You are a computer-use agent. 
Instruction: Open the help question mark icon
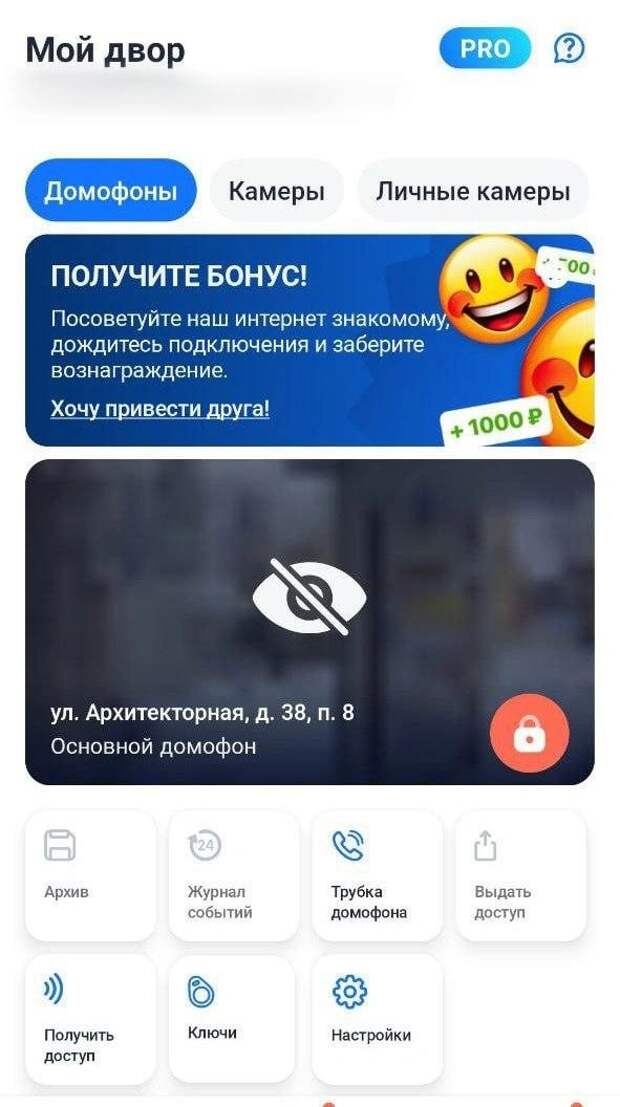click(x=569, y=48)
